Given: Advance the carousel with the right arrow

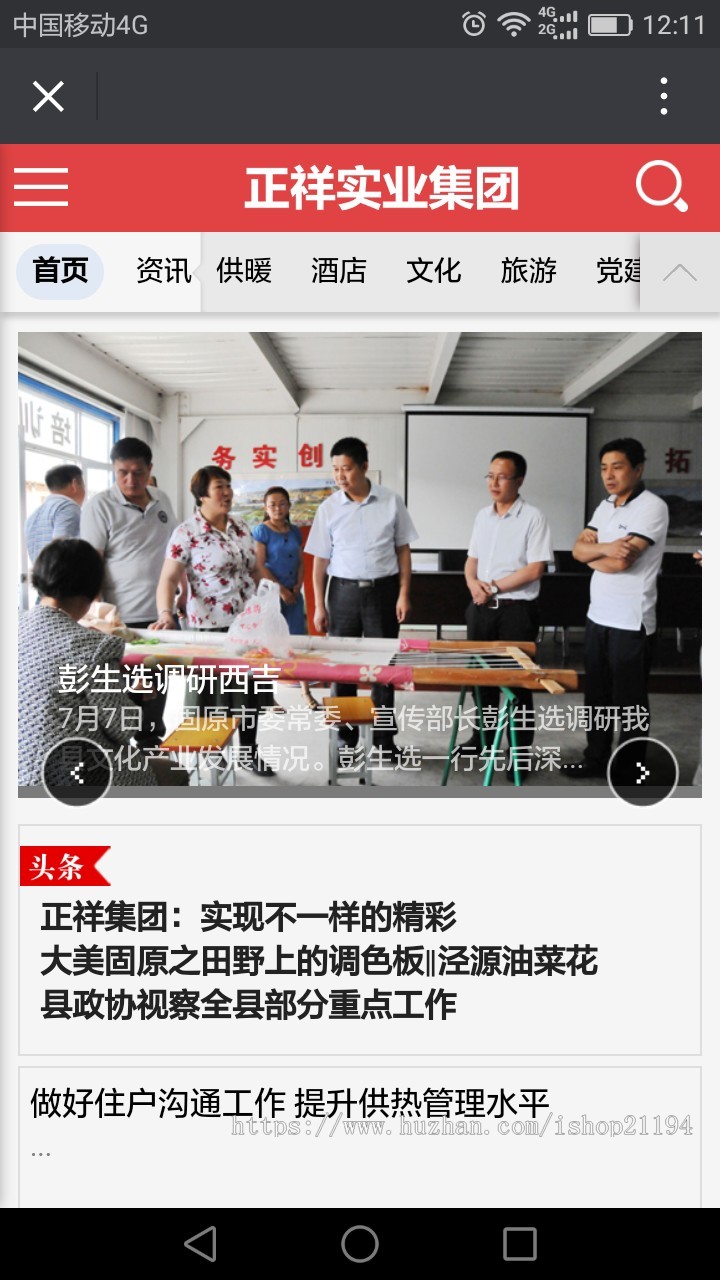Looking at the screenshot, I should 643,772.
